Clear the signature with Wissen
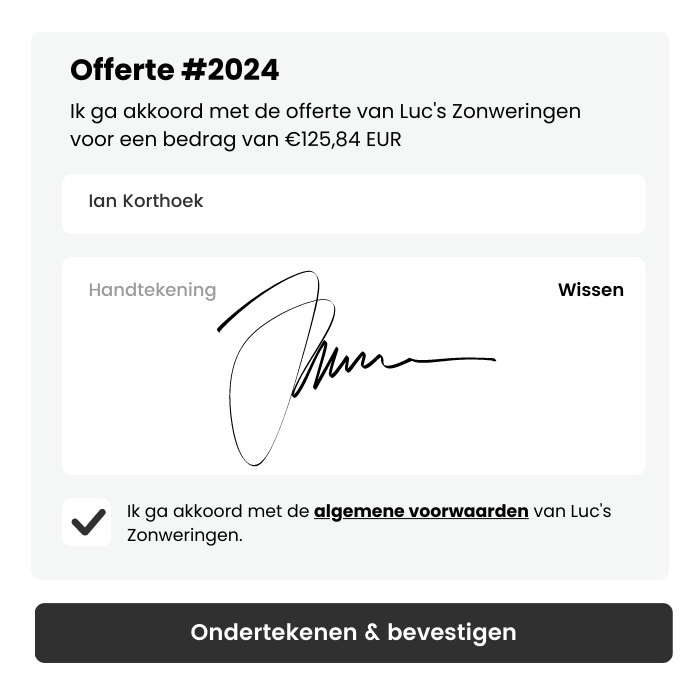Screen dimensions: 700x700 coord(590,290)
